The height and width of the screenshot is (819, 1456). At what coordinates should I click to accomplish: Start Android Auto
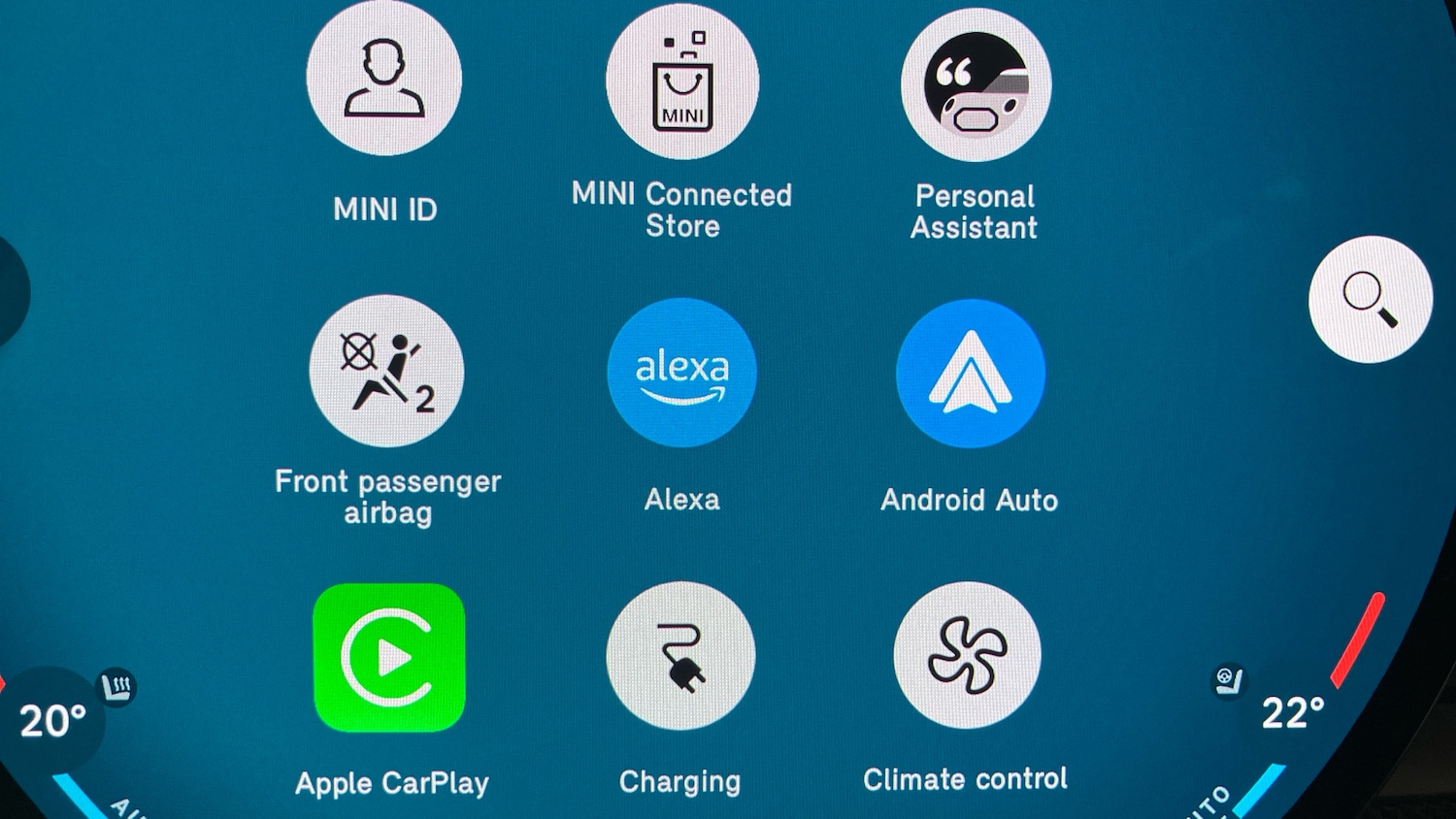pos(970,374)
